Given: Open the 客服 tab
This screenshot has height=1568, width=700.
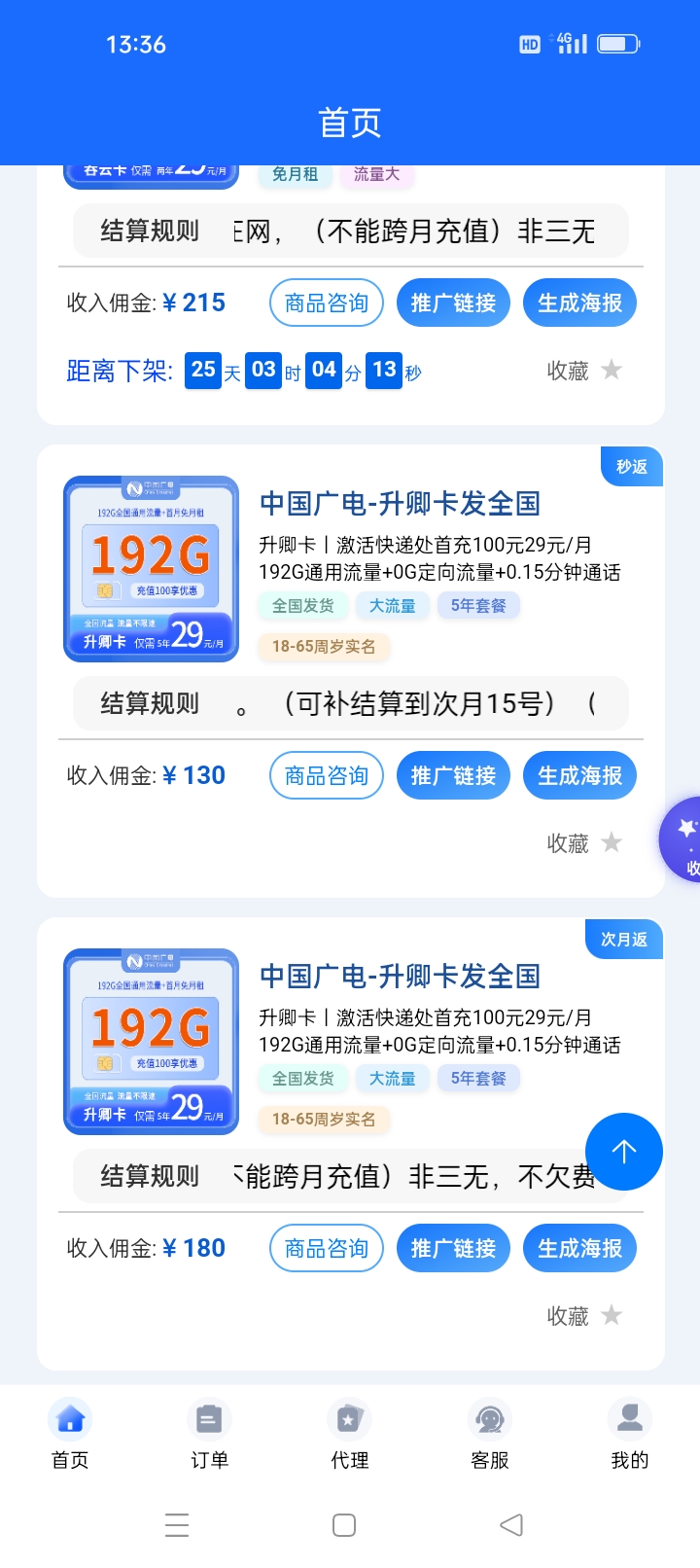Looking at the screenshot, I should click(x=490, y=1434).
